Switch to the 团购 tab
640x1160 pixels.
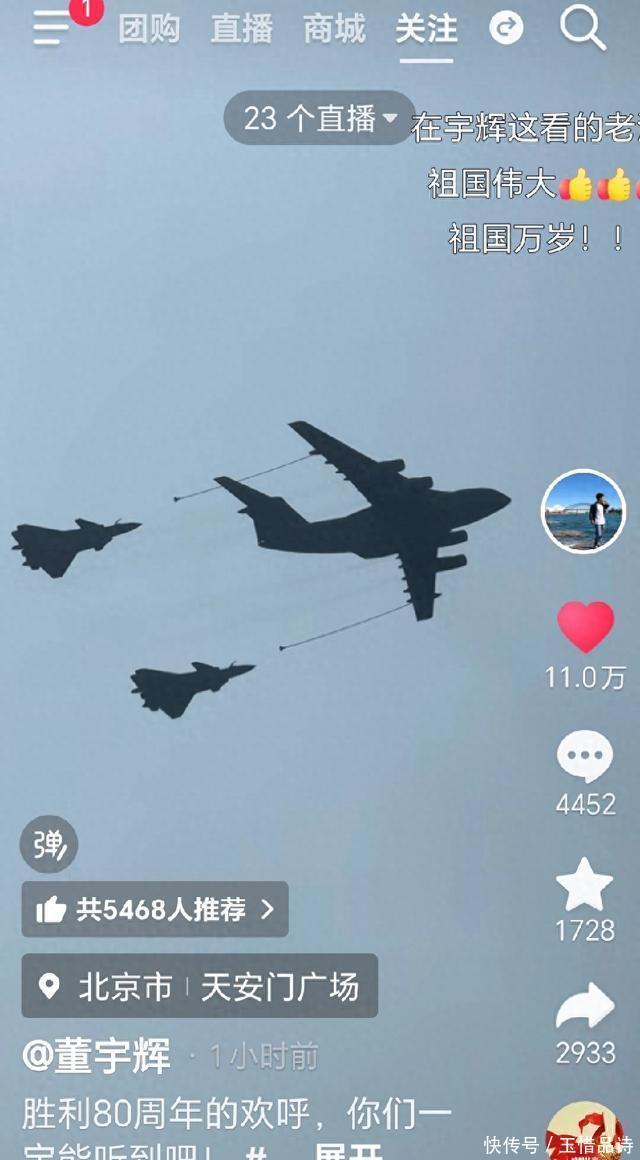tap(149, 29)
